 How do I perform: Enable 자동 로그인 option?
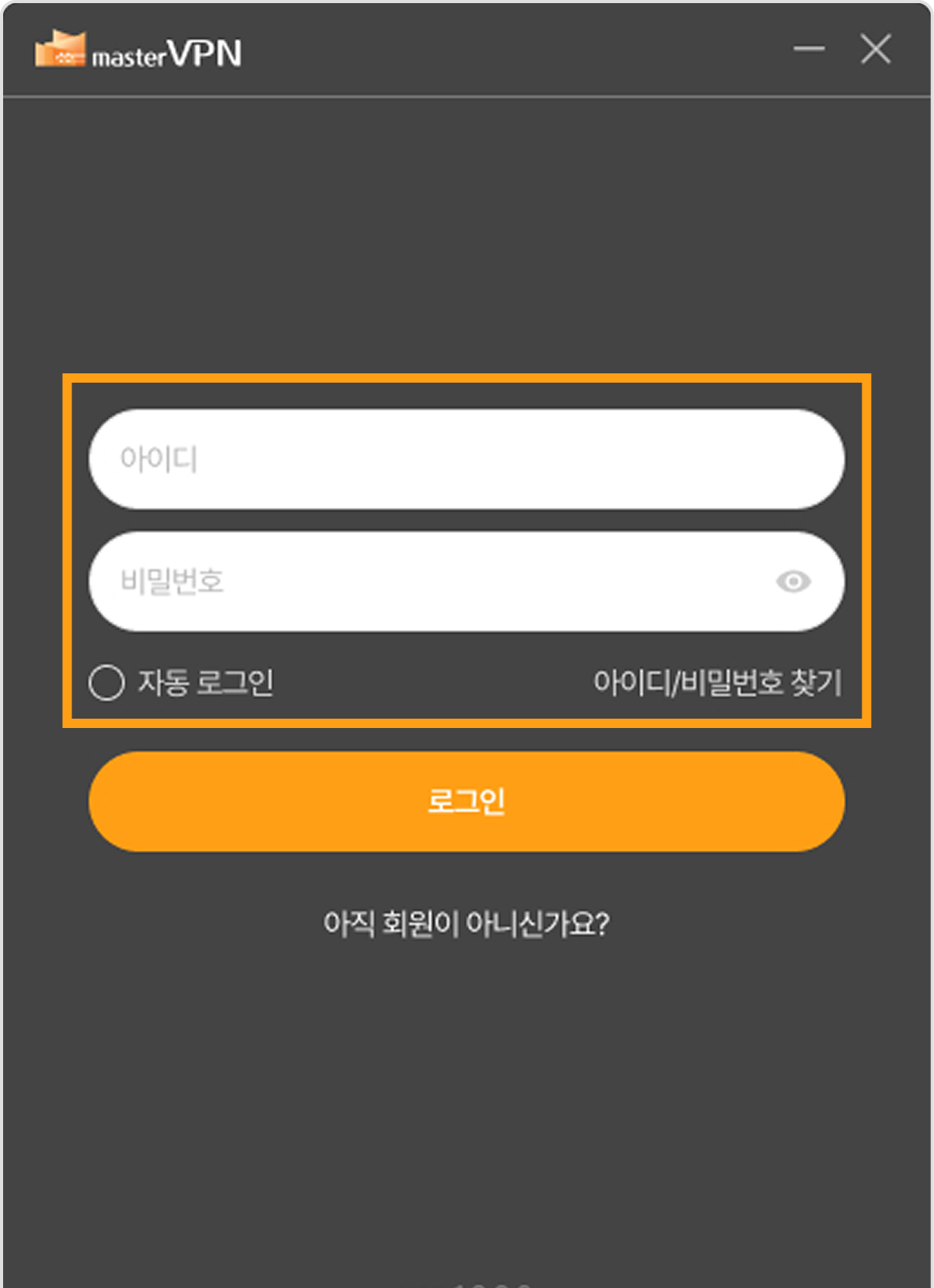107,683
